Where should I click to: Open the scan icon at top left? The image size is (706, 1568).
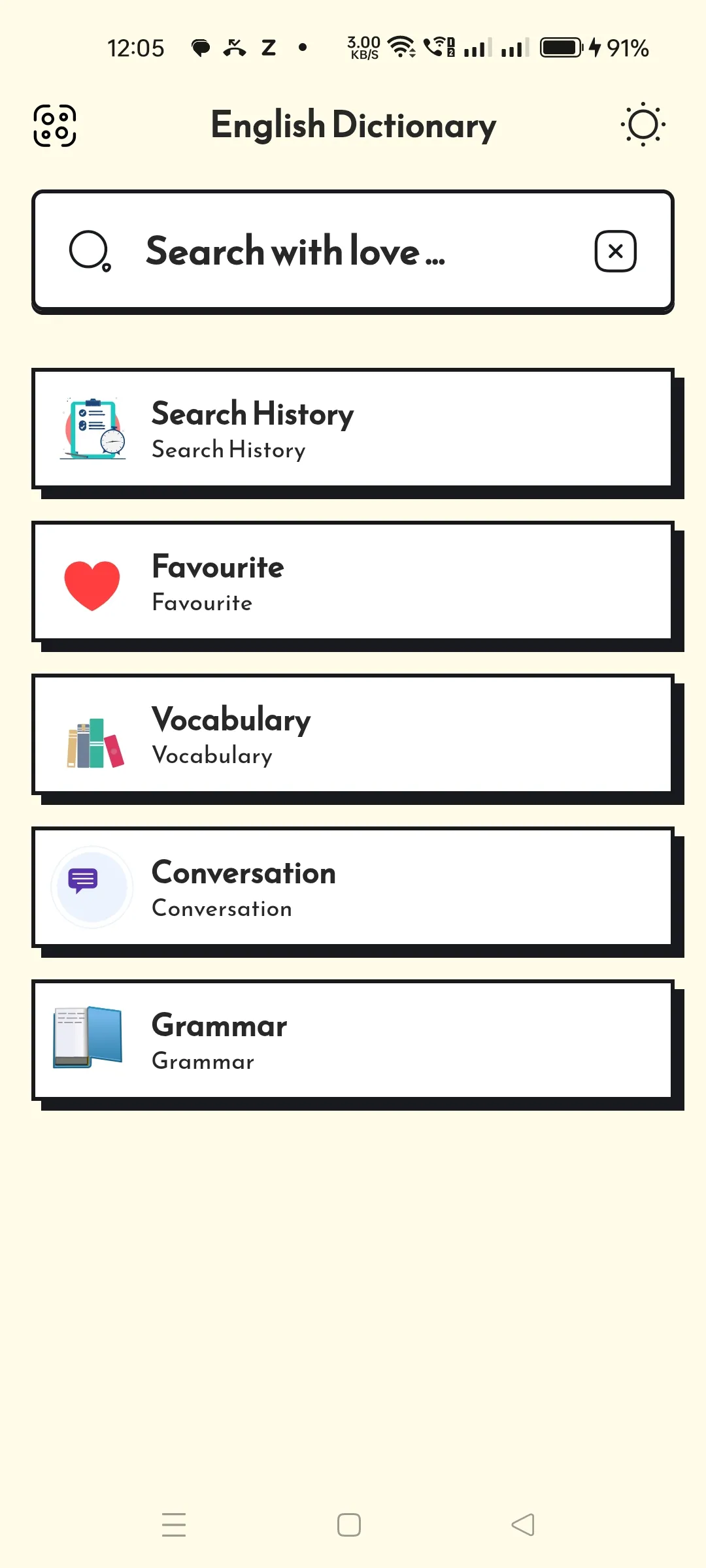(x=55, y=125)
